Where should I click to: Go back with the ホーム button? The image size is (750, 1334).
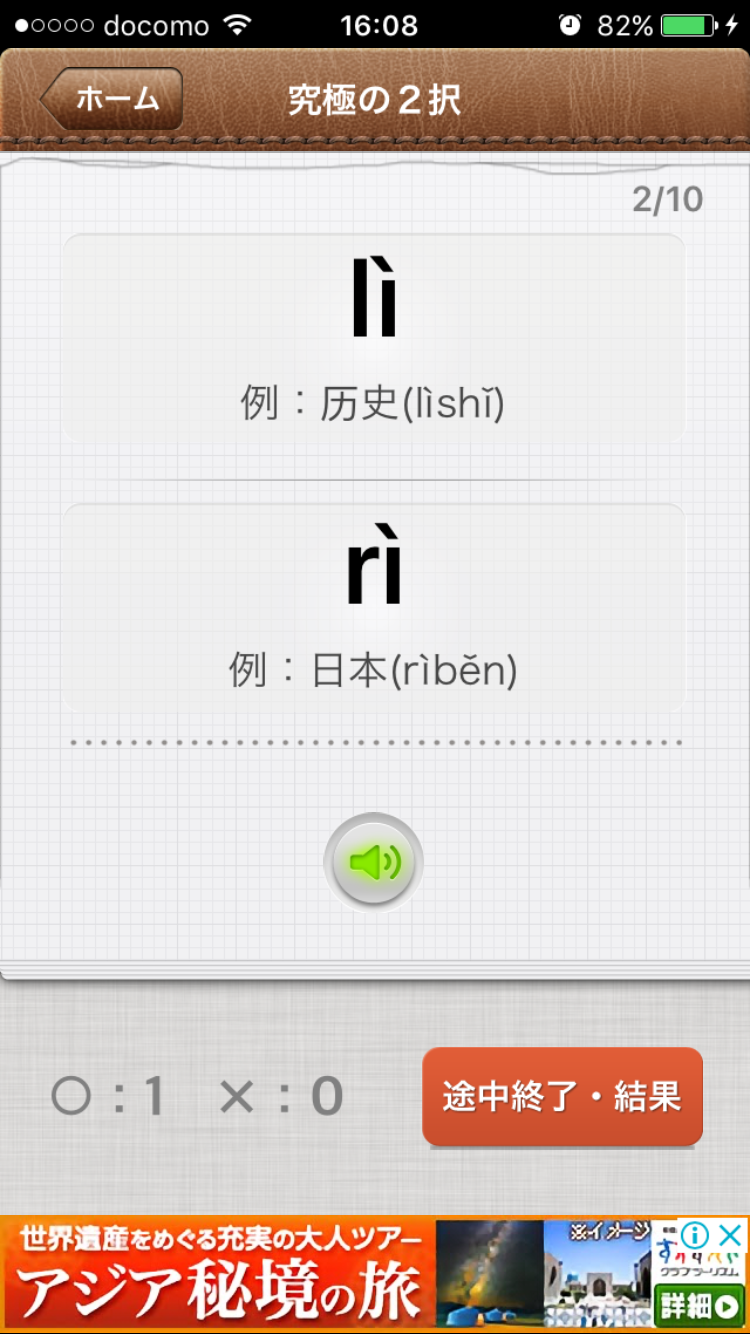(x=111, y=99)
